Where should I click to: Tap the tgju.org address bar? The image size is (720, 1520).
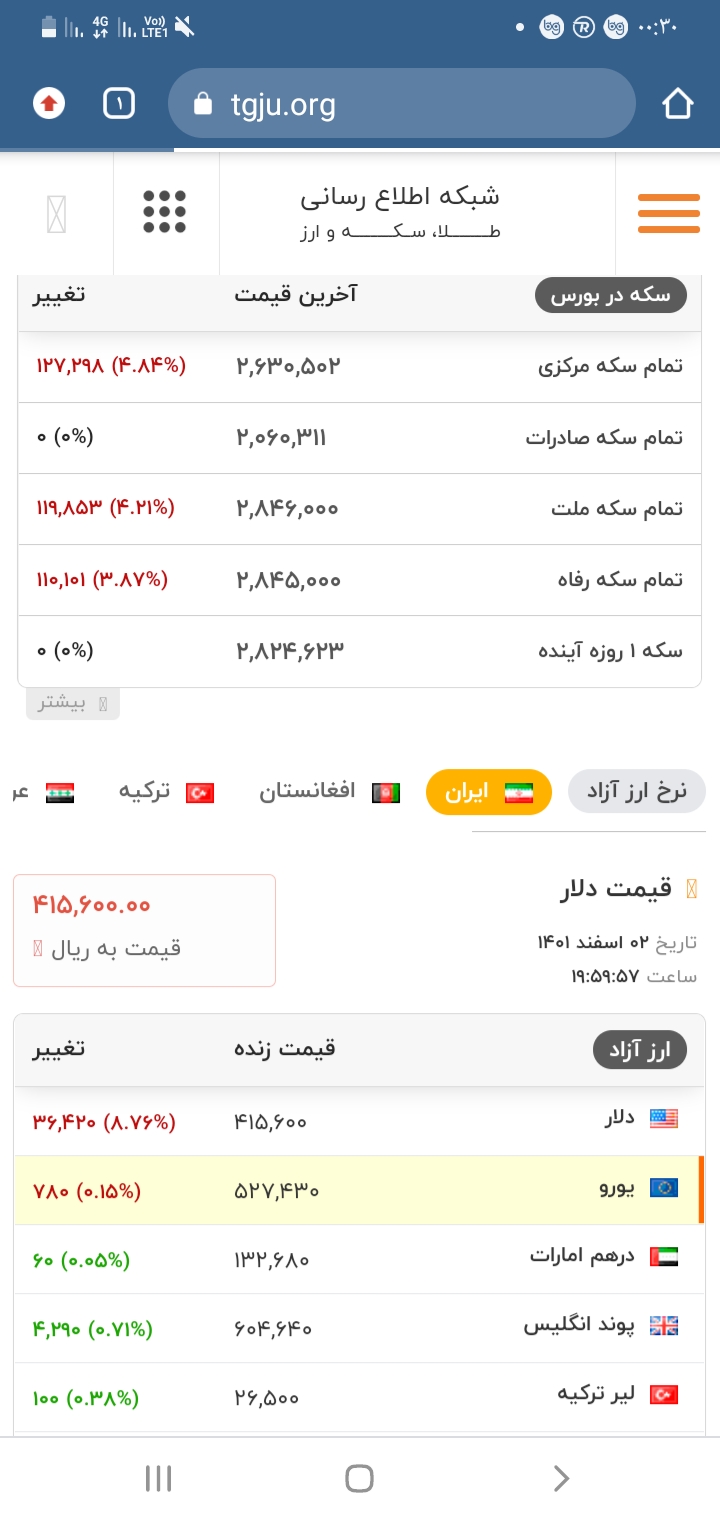(400, 104)
